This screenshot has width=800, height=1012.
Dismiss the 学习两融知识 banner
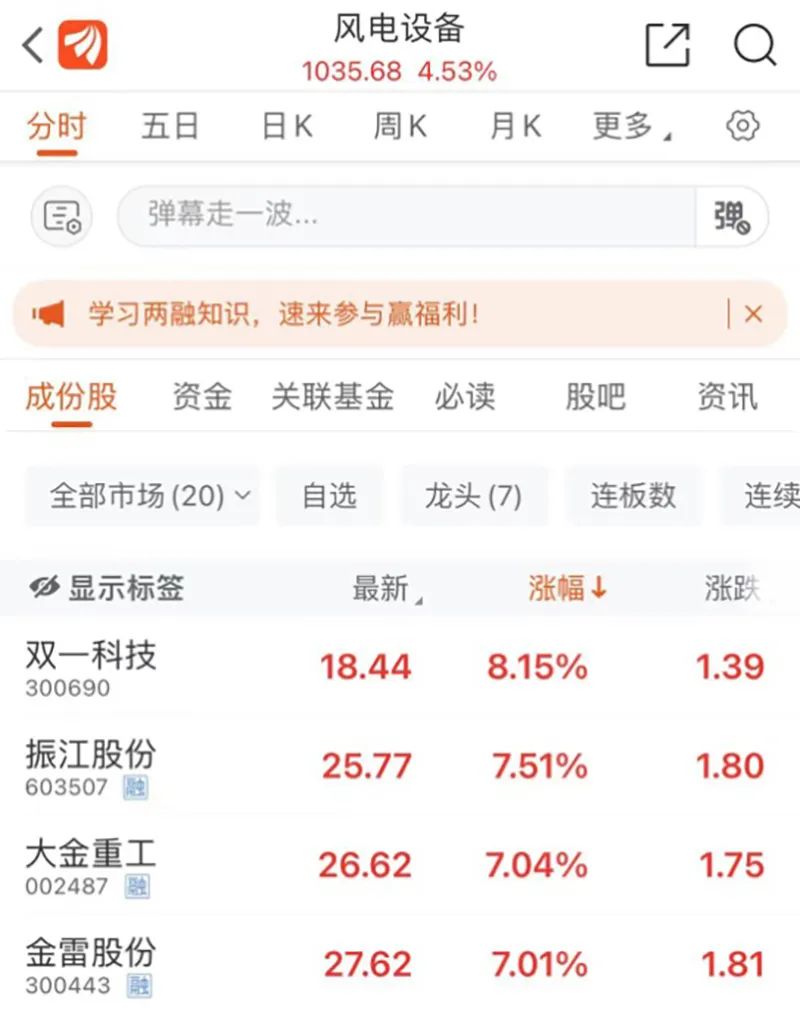point(753,314)
